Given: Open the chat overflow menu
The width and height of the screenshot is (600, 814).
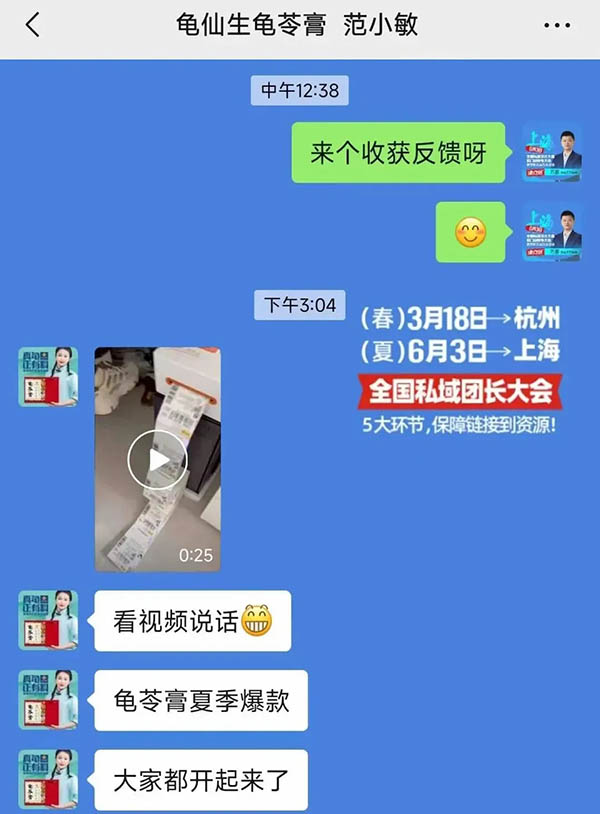Looking at the screenshot, I should pyautogui.click(x=557, y=26).
